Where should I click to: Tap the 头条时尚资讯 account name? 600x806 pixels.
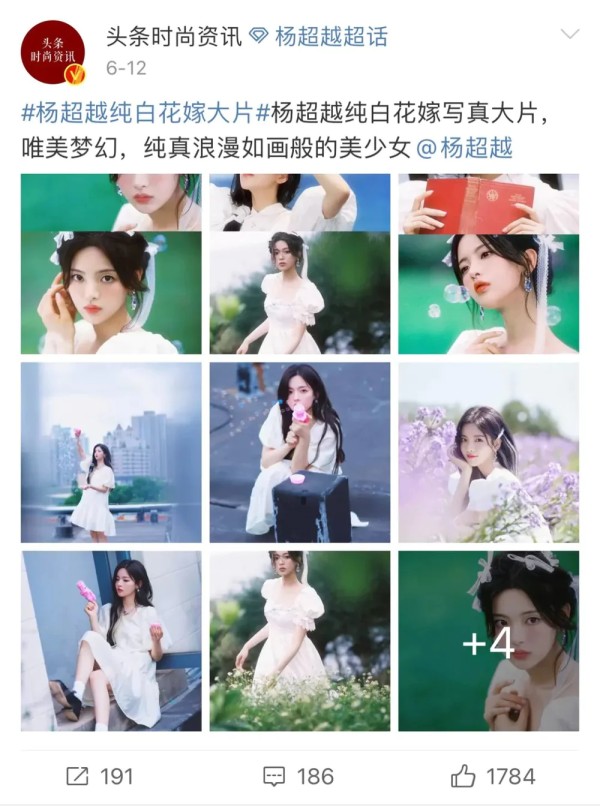coord(174,38)
